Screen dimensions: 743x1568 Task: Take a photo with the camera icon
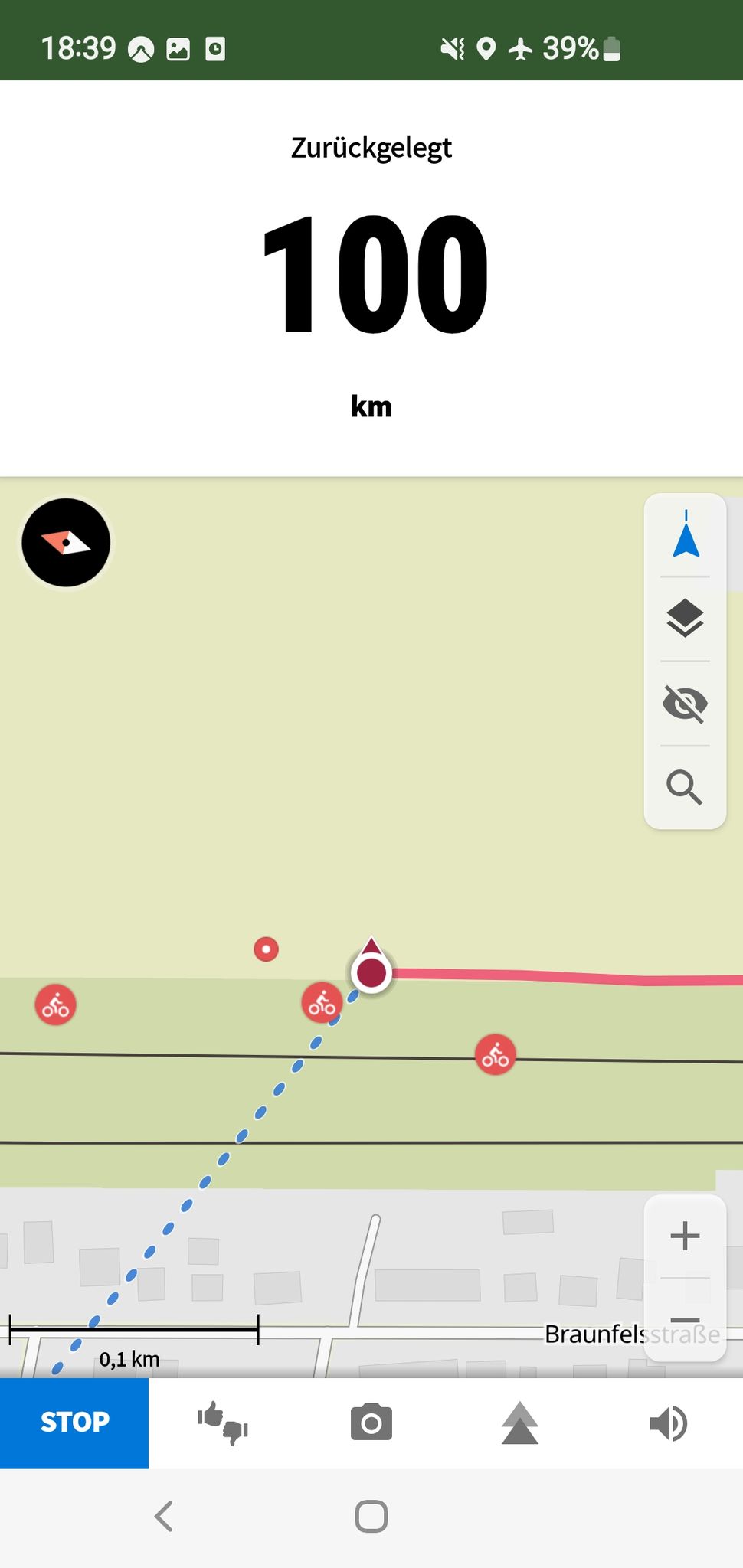(371, 1423)
